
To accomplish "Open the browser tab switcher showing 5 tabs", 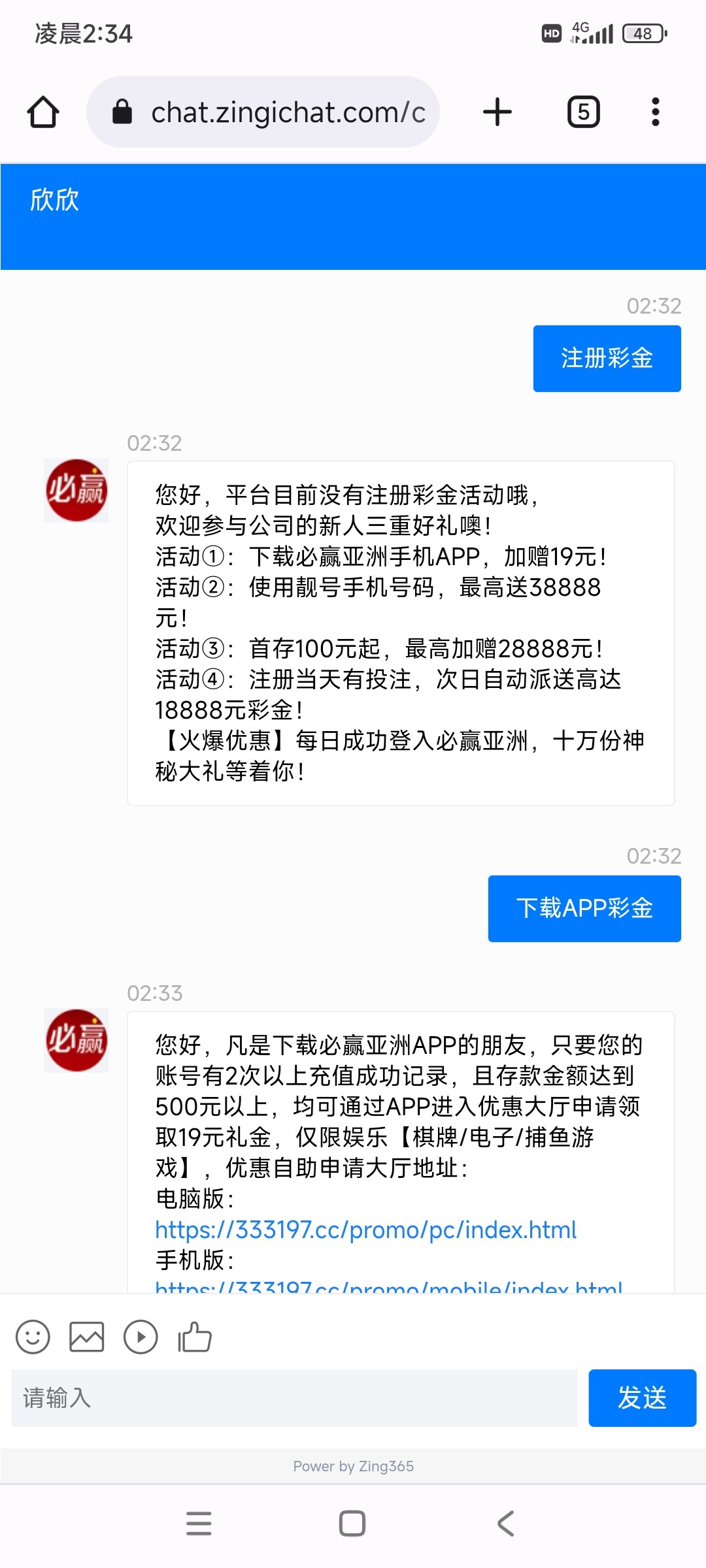I will tap(583, 111).
